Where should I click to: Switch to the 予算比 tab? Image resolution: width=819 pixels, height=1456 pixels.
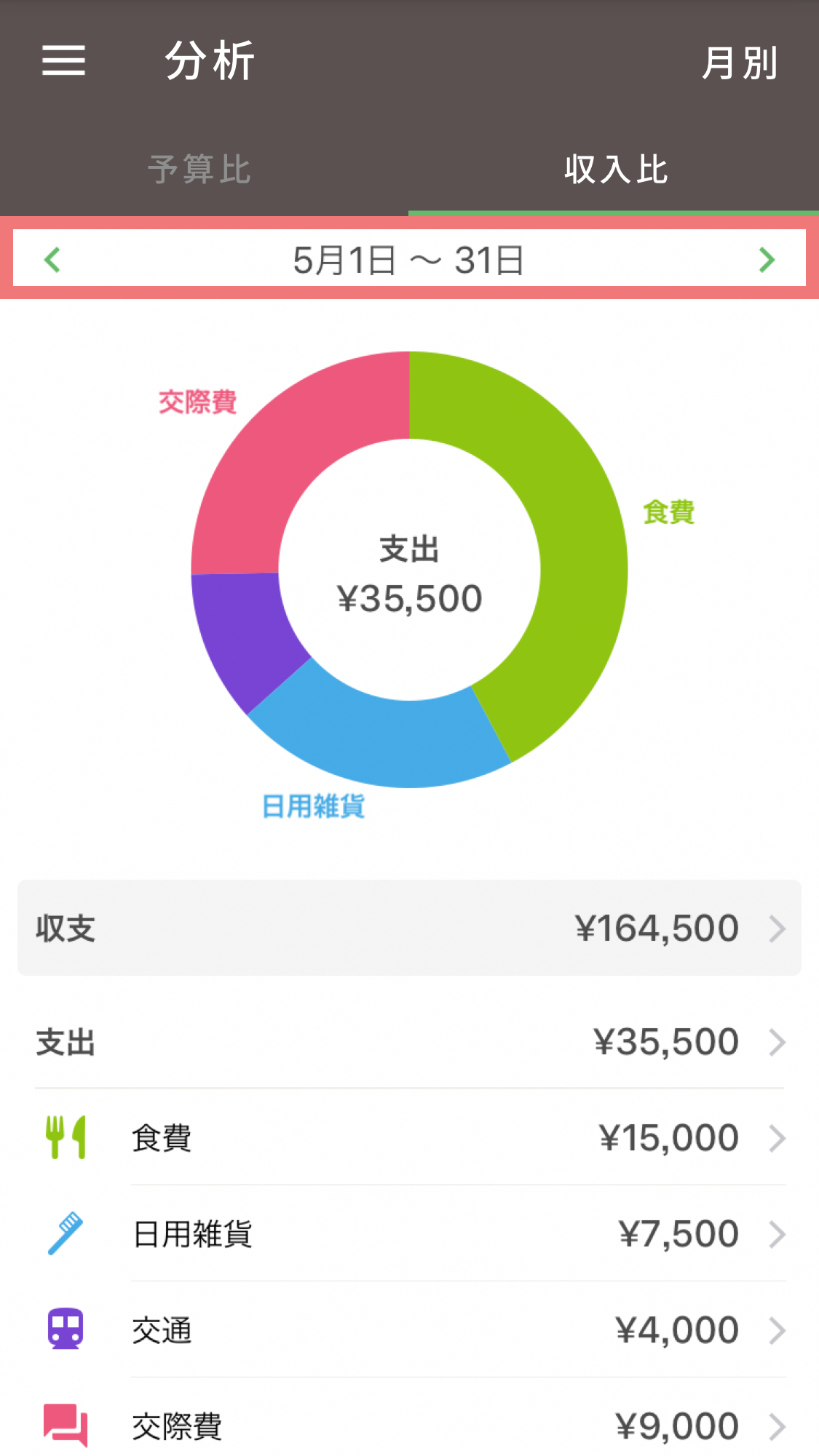199,170
